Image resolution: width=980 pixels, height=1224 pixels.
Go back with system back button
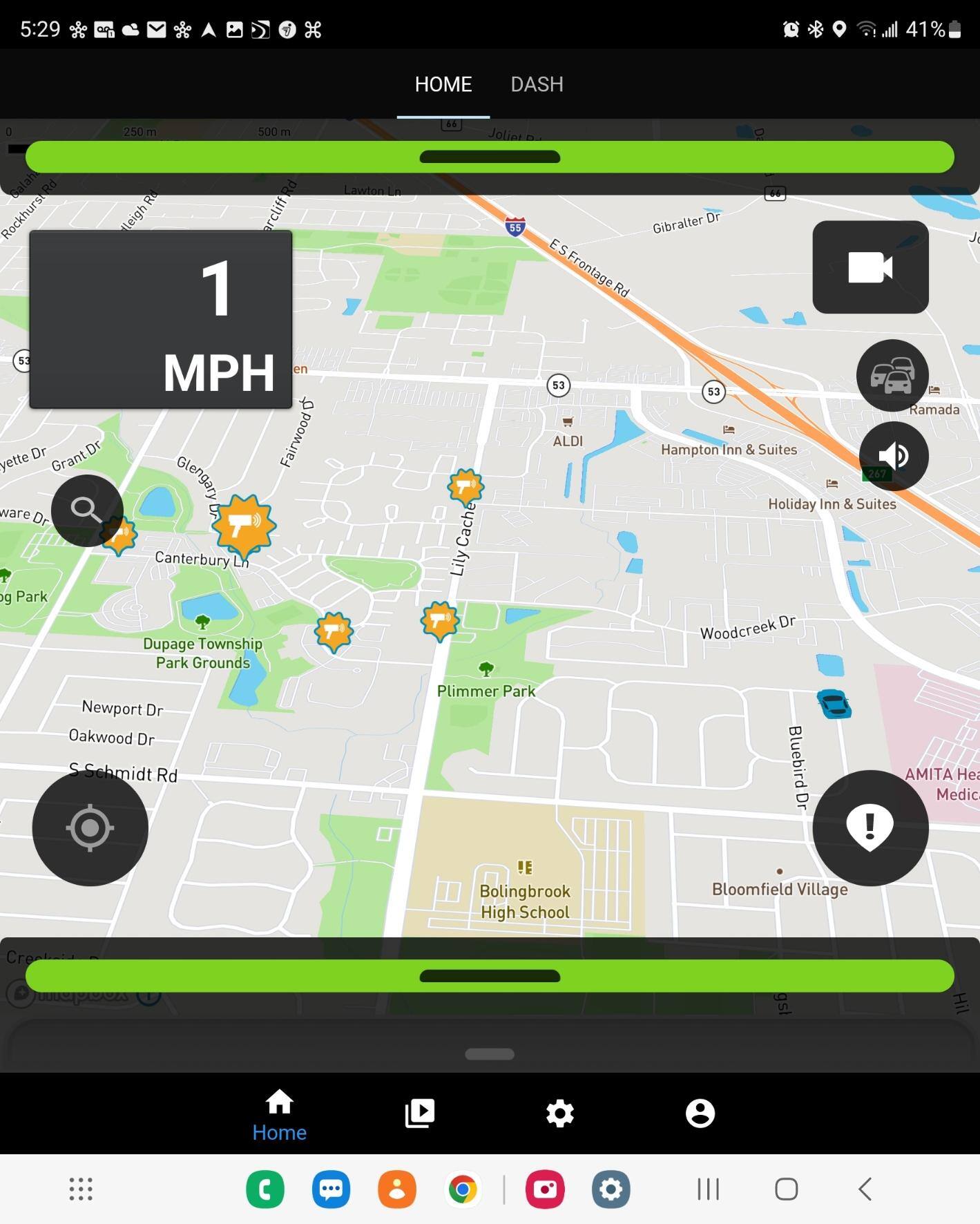pyautogui.click(x=865, y=1189)
